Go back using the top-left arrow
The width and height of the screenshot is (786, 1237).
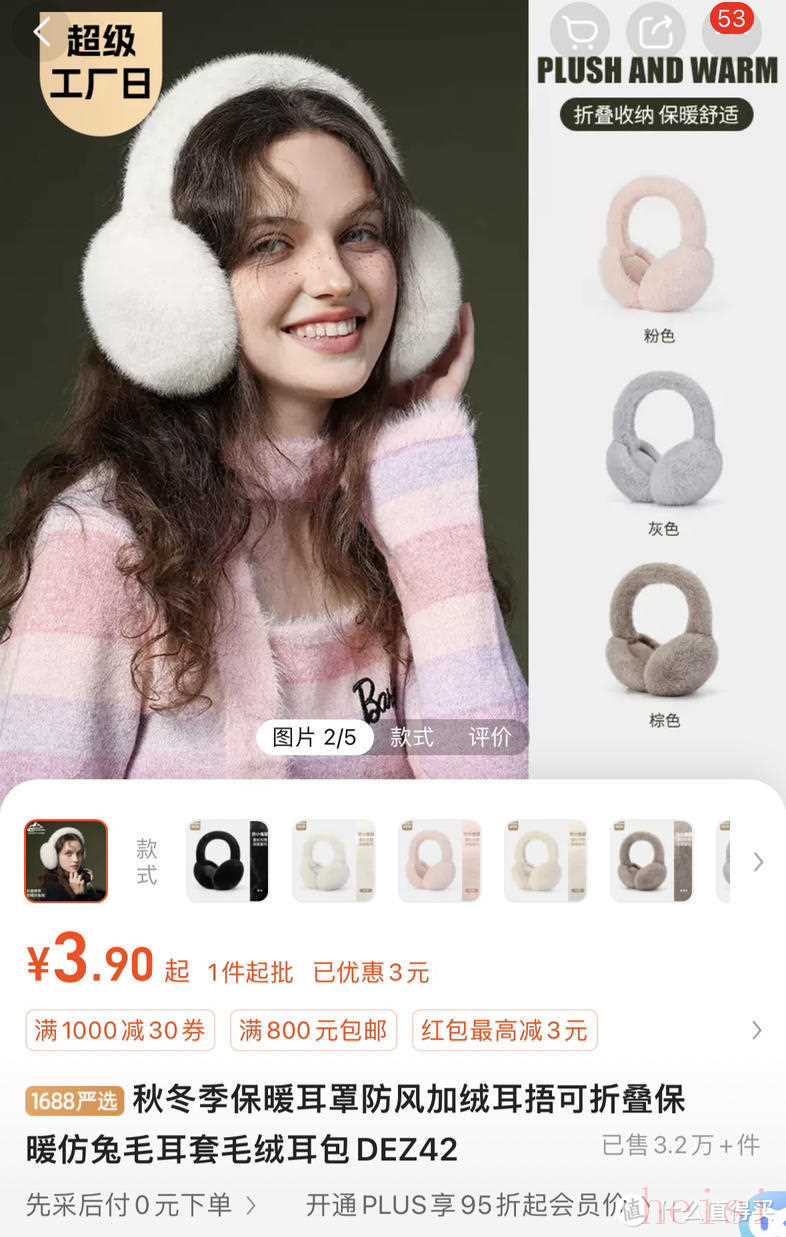[x=40, y=31]
